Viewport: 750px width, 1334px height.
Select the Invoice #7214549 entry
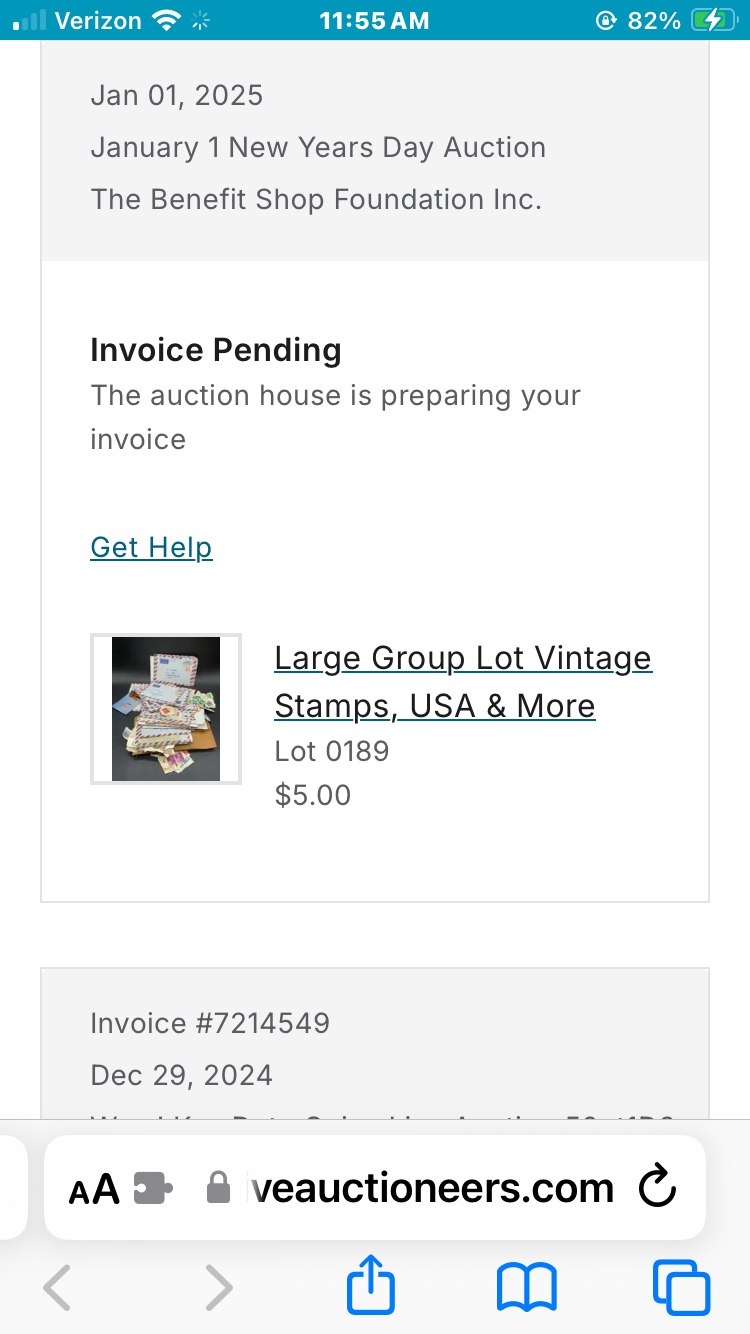click(210, 1023)
